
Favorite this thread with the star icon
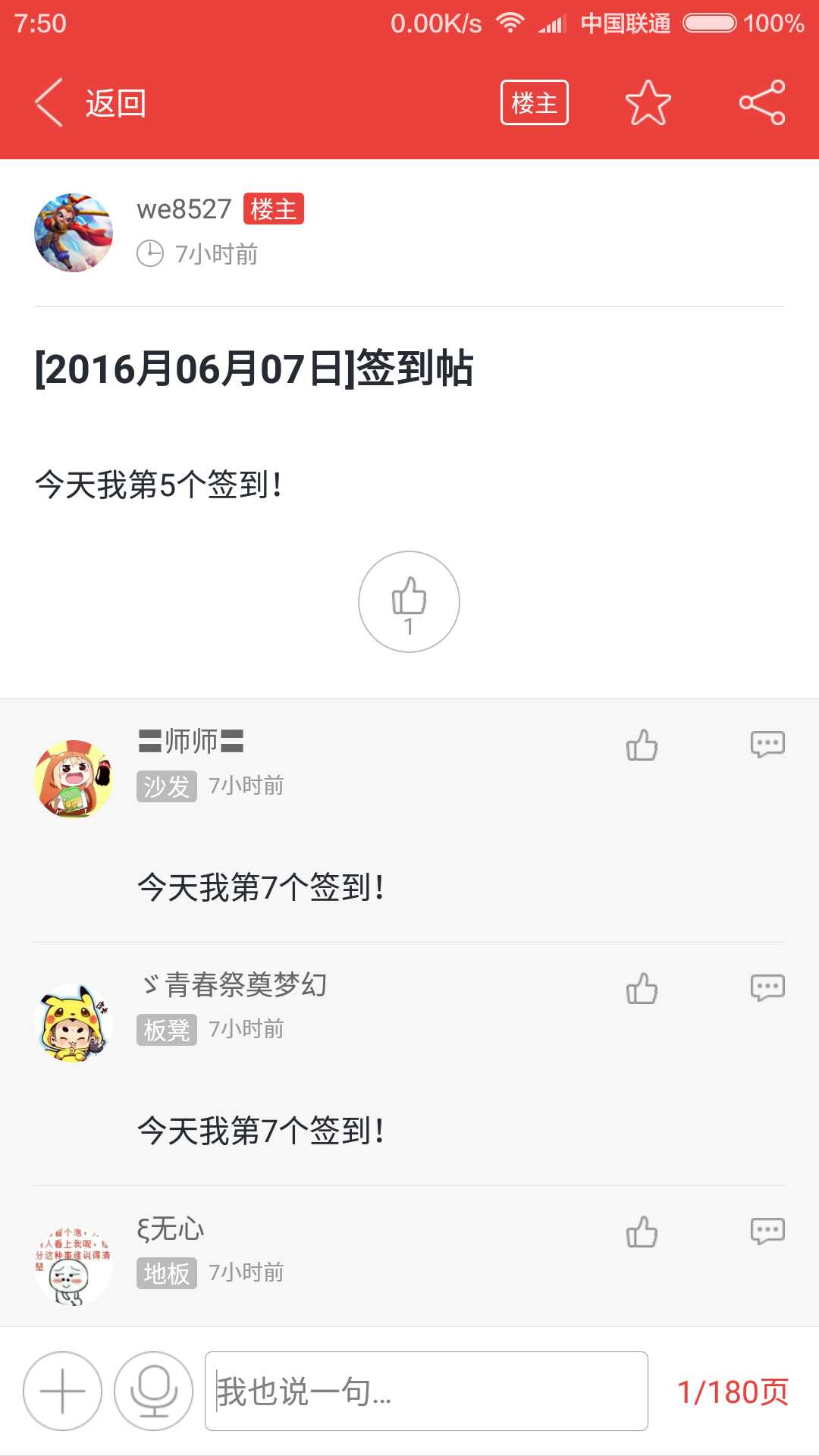coord(648,102)
